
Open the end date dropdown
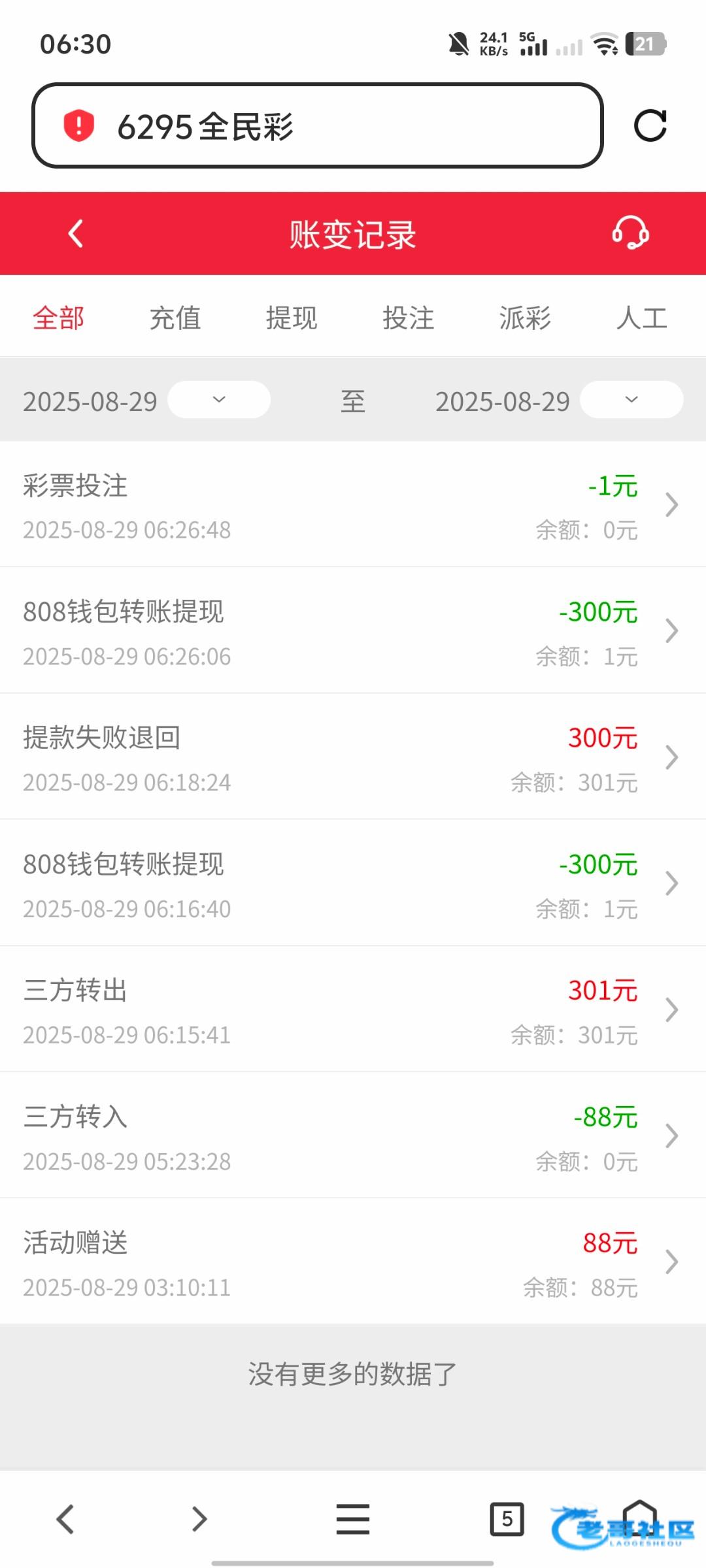coord(631,400)
